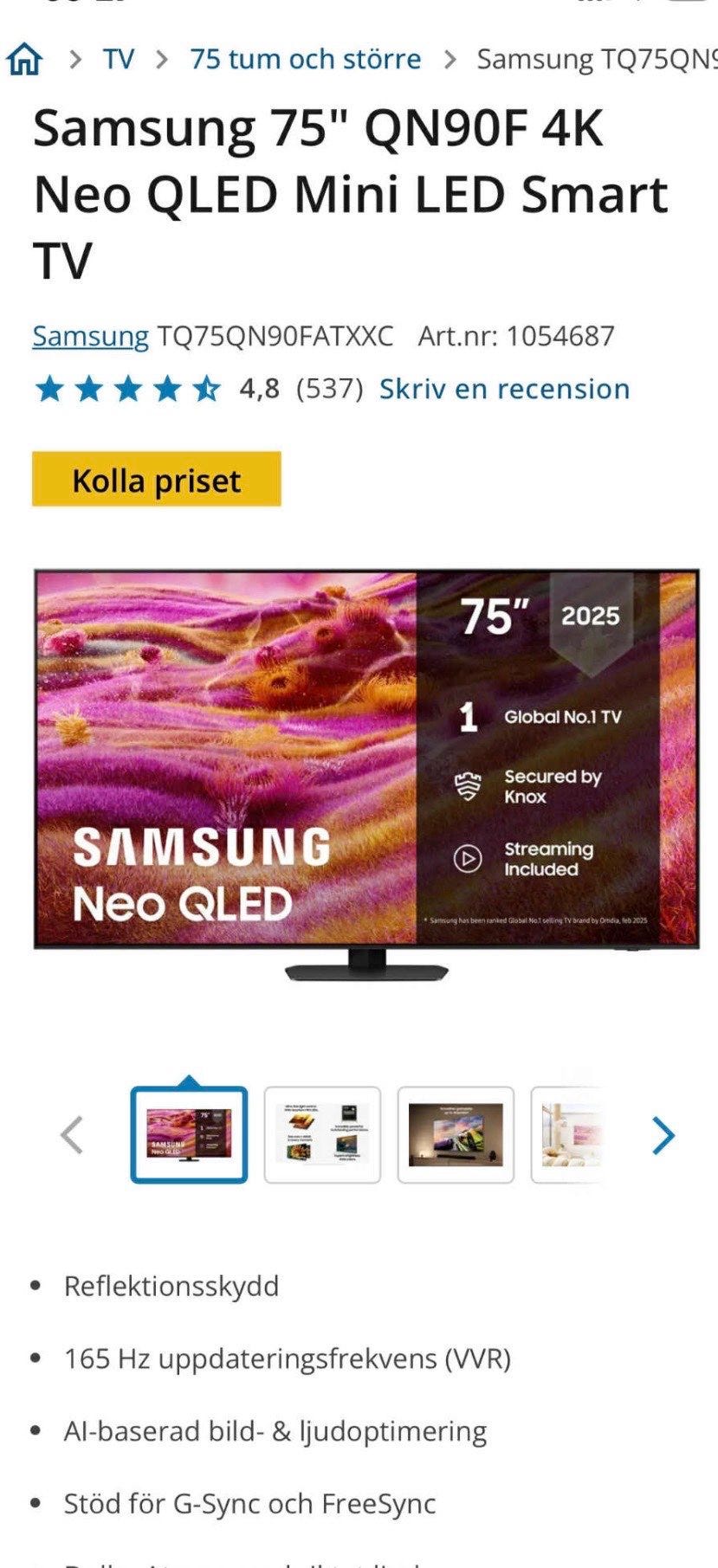718x1568 pixels.
Task: Navigate to the 75 tum och större category
Action: pyautogui.click(x=304, y=58)
